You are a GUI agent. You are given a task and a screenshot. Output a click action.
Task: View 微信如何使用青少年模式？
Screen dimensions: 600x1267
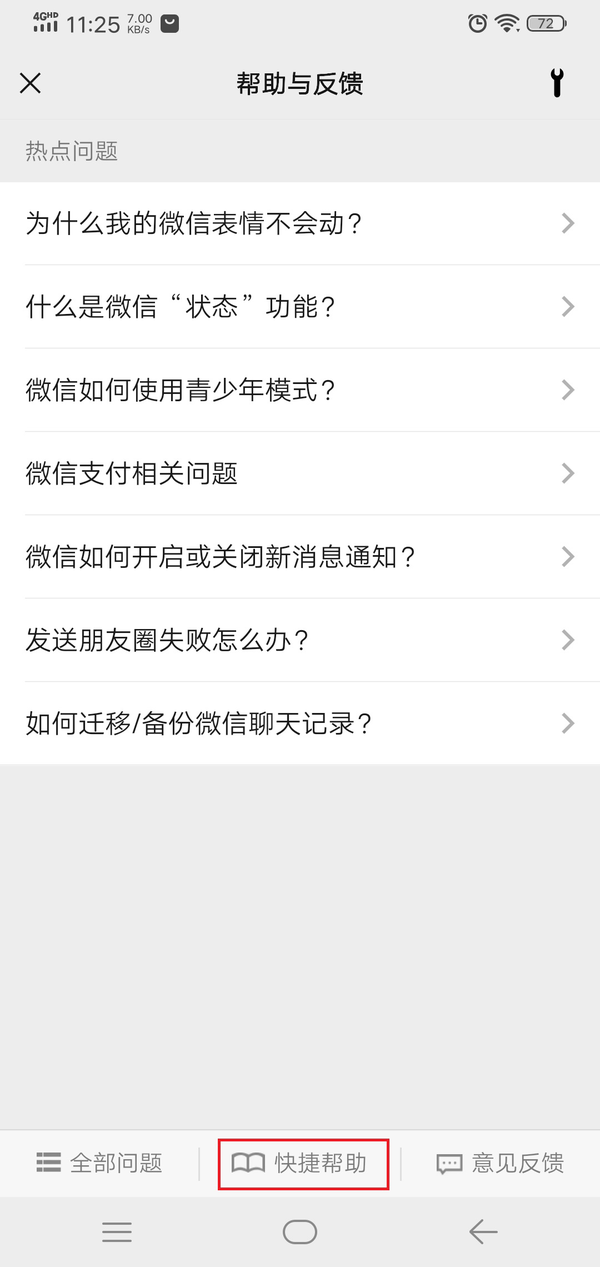[300, 390]
